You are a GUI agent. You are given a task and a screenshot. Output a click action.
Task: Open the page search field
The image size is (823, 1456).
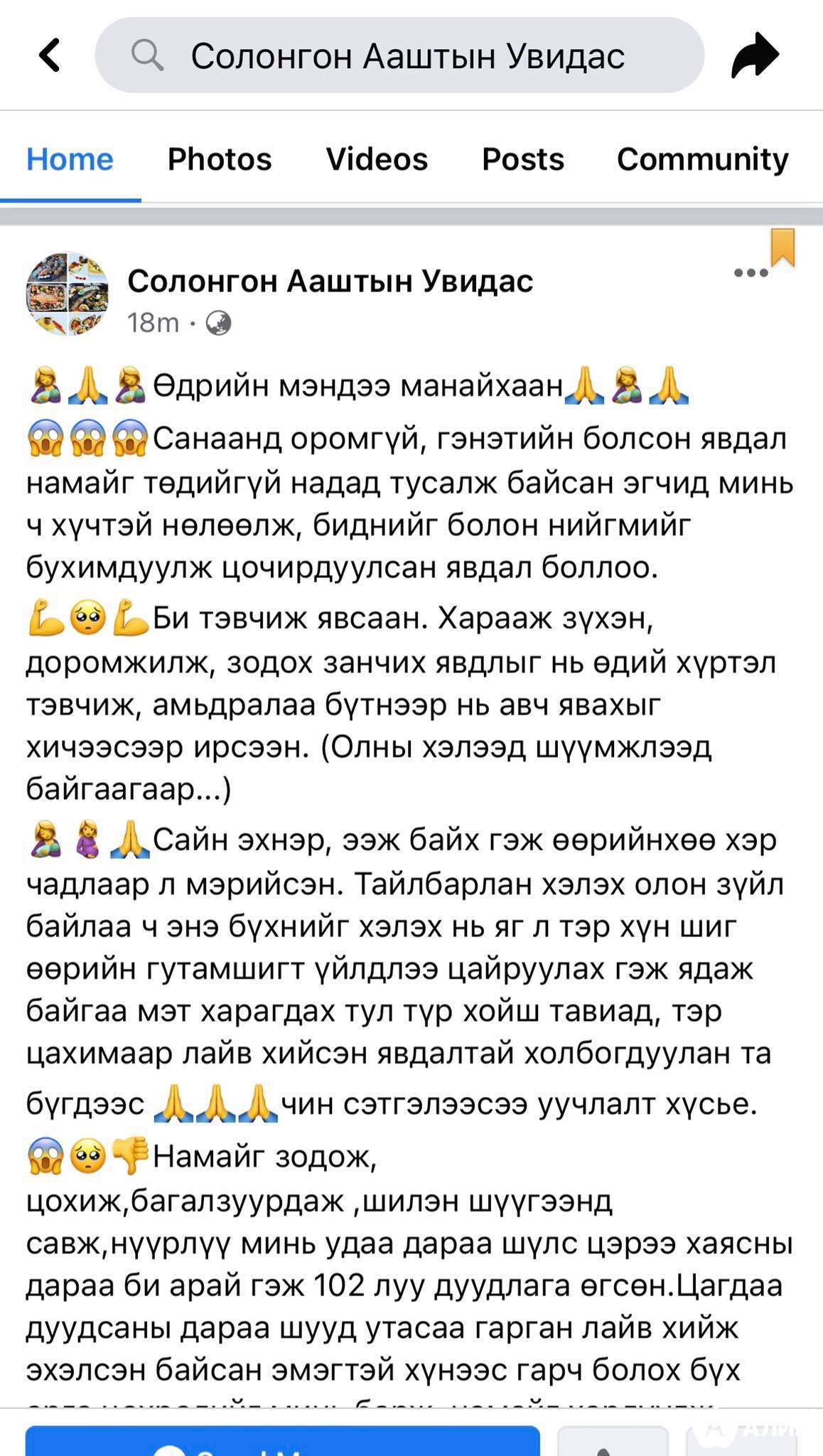pos(399,55)
